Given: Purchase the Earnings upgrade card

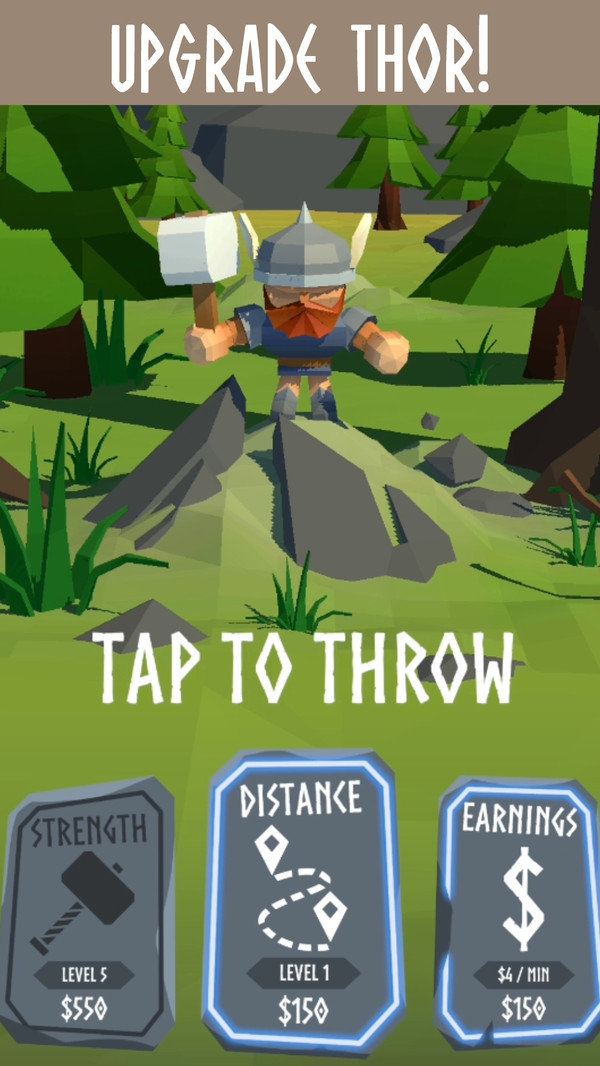Looking at the screenshot, I should 520,912.
